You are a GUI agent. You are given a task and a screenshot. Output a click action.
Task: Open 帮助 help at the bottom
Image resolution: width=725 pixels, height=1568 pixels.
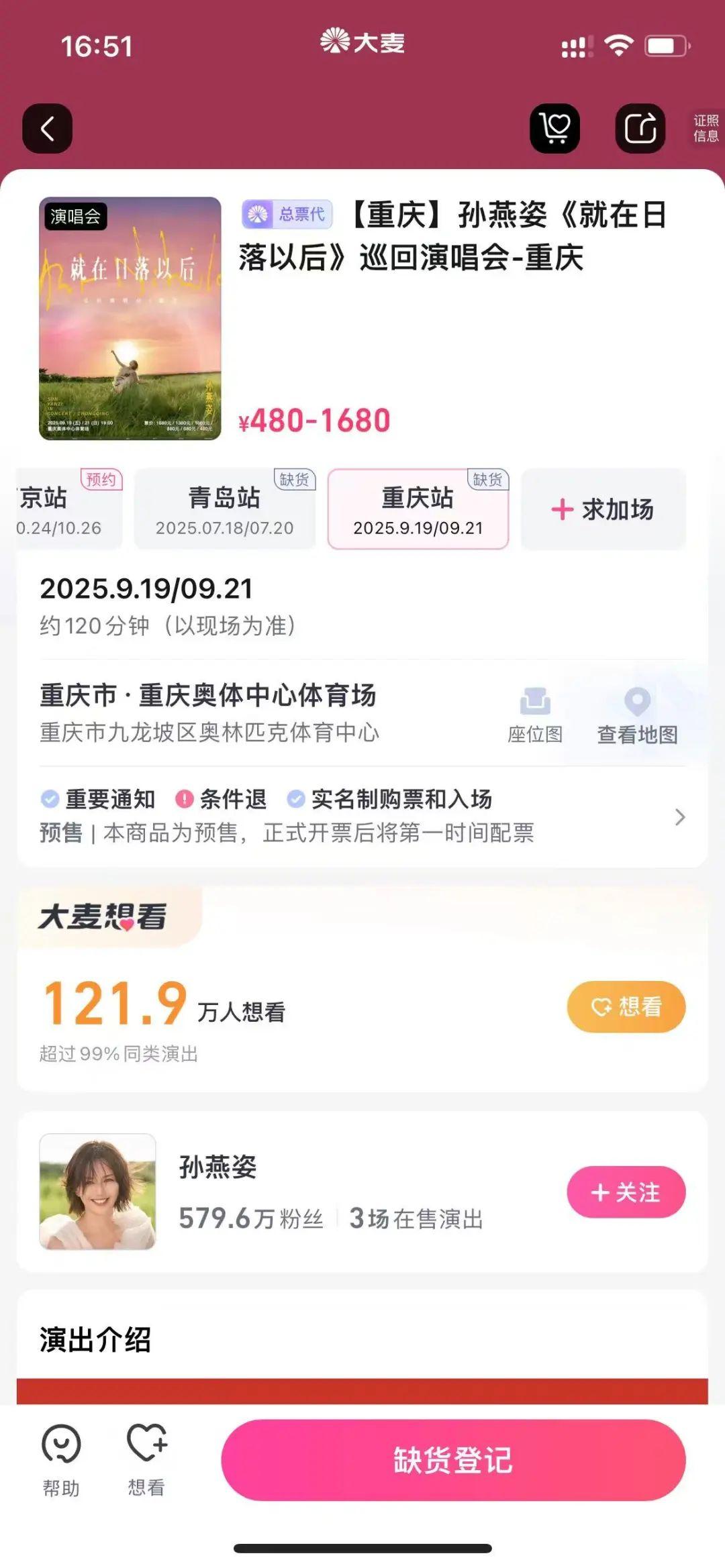click(x=61, y=1460)
